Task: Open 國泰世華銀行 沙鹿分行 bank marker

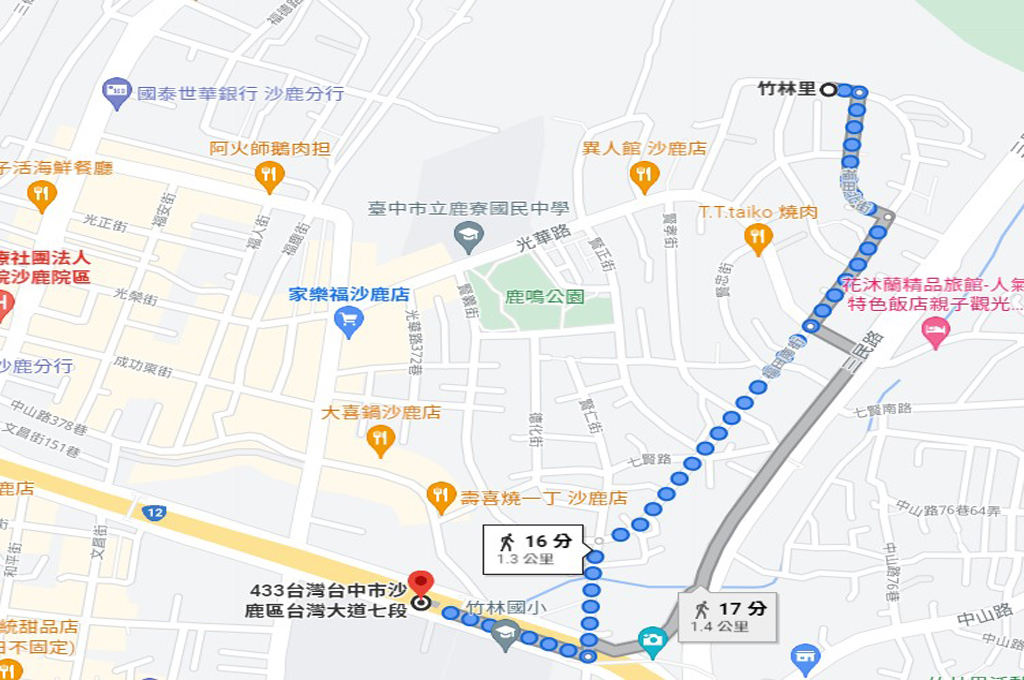Action: (x=118, y=93)
